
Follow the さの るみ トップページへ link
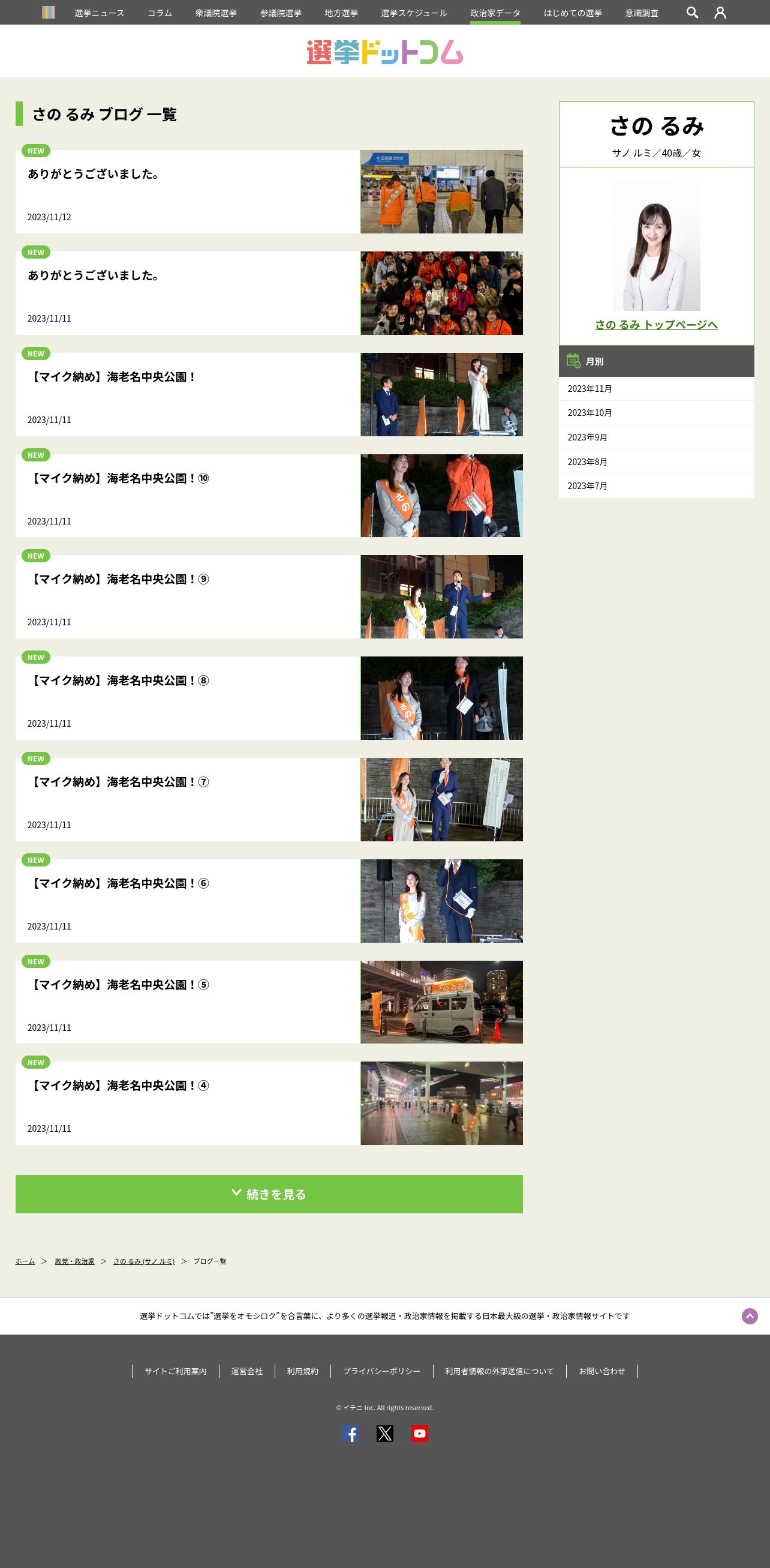[656, 325]
